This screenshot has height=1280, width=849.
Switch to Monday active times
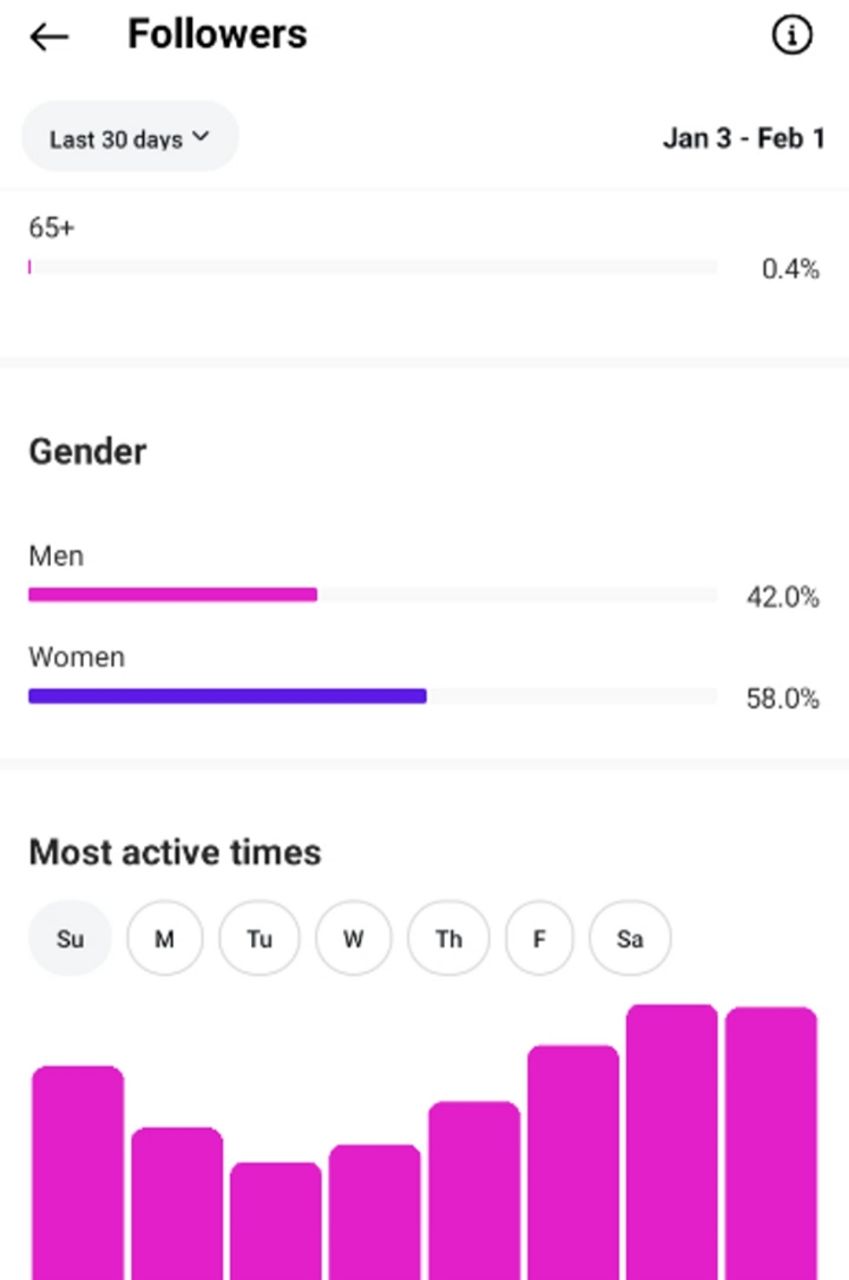[x=165, y=939]
